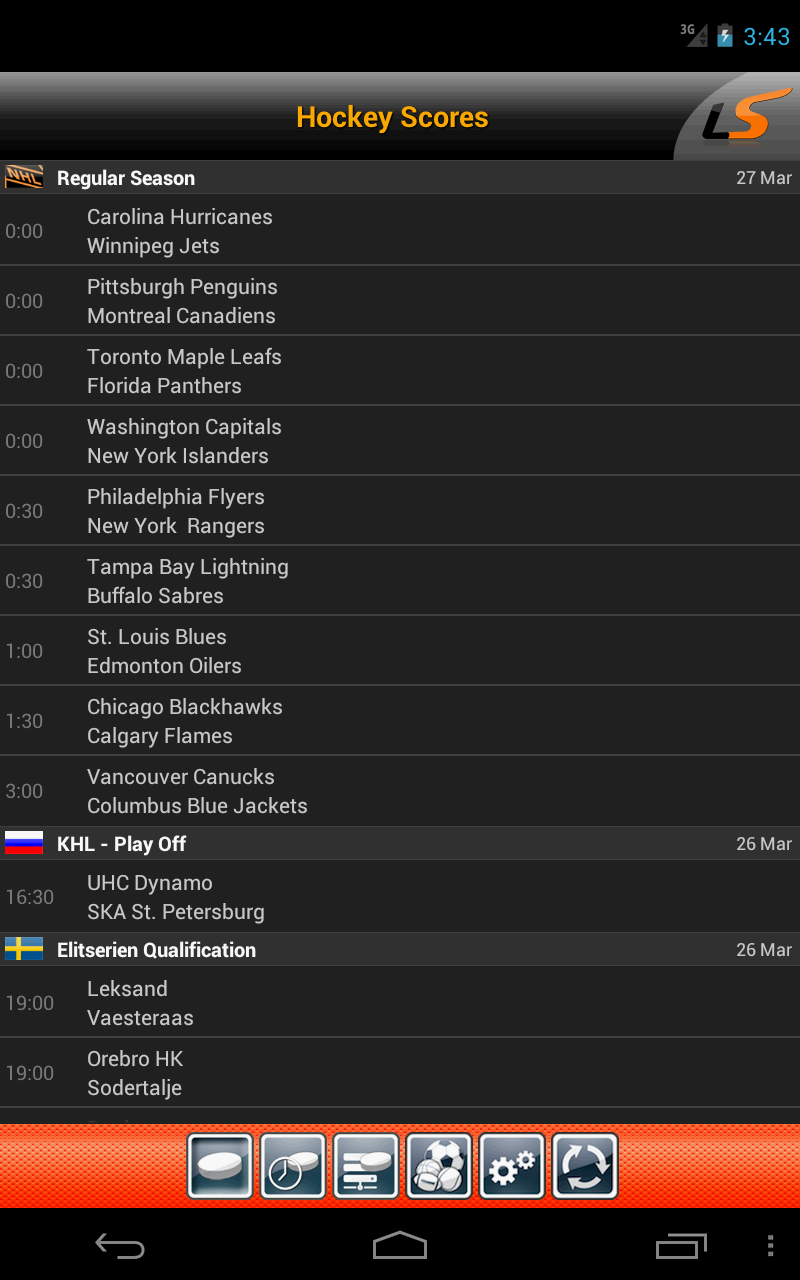Image resolution: width=800 pixels, height=1280 pixels.
Task: Open Chicago Blackhawks vs Calgary Flames game
Action: pos(400,721)
